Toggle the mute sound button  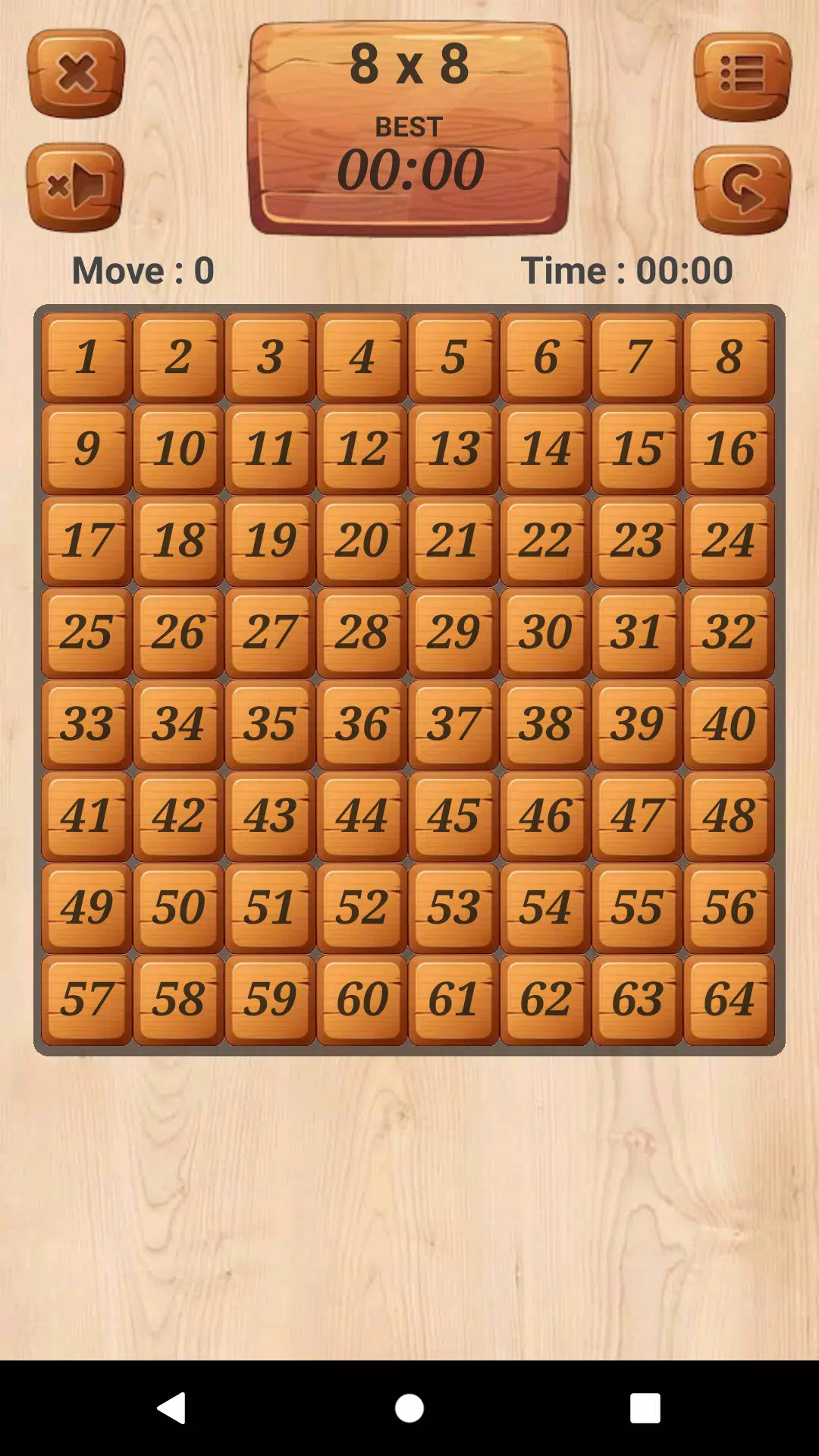point(76,187)
